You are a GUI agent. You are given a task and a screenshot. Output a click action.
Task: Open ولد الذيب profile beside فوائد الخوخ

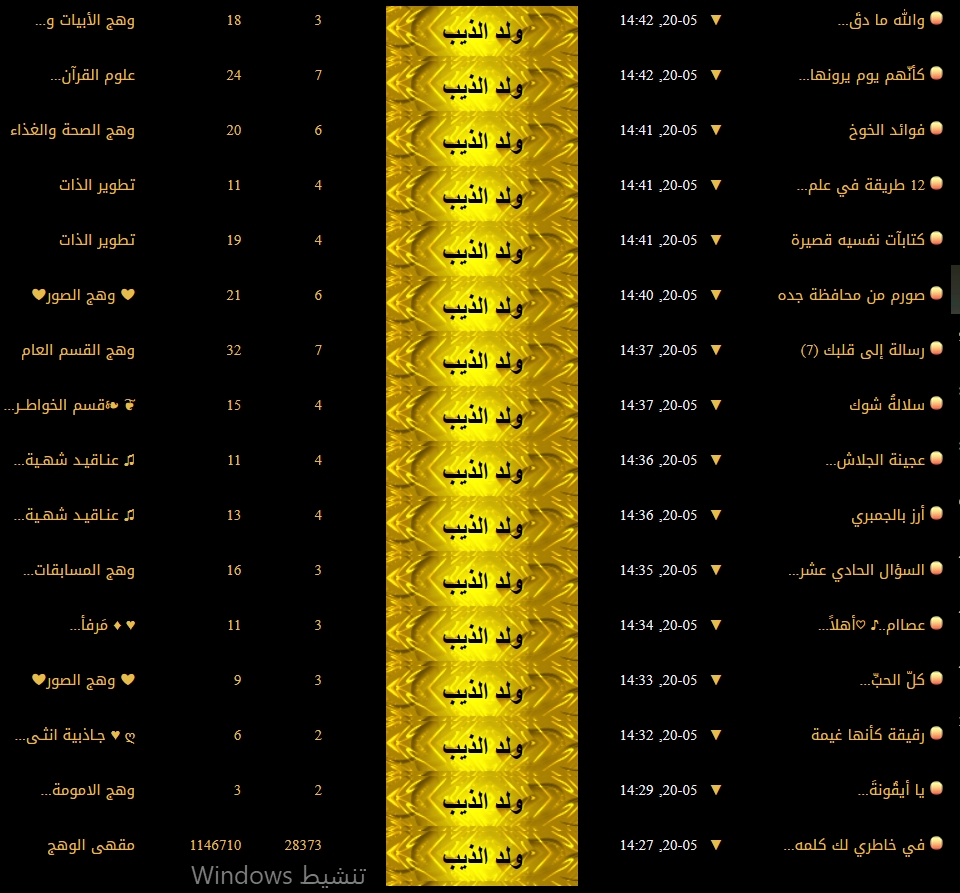[x=483, y=140]
